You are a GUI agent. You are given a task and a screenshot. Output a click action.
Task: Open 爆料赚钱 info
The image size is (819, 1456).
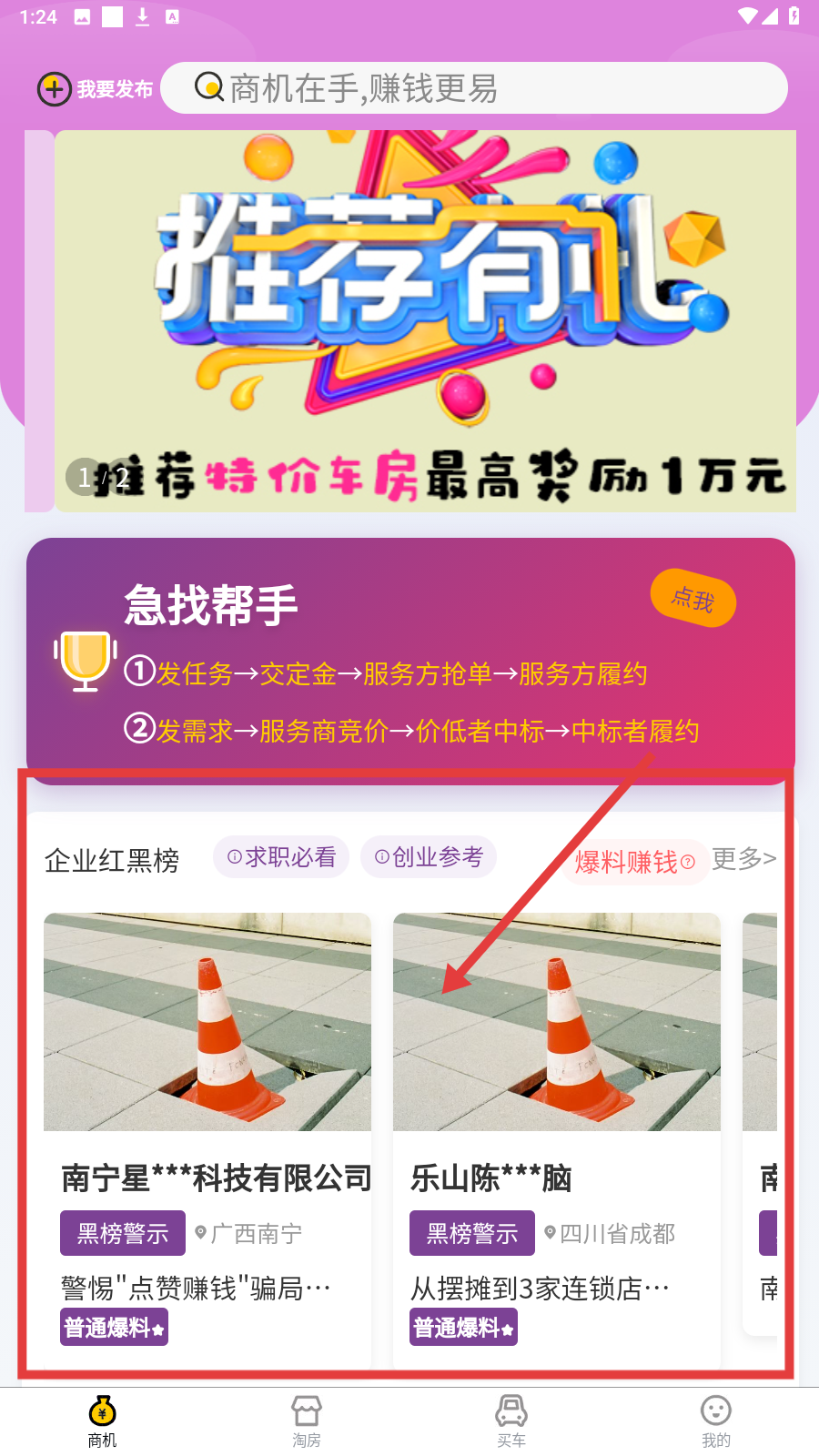pyautogui.click(x=634, y=861)
